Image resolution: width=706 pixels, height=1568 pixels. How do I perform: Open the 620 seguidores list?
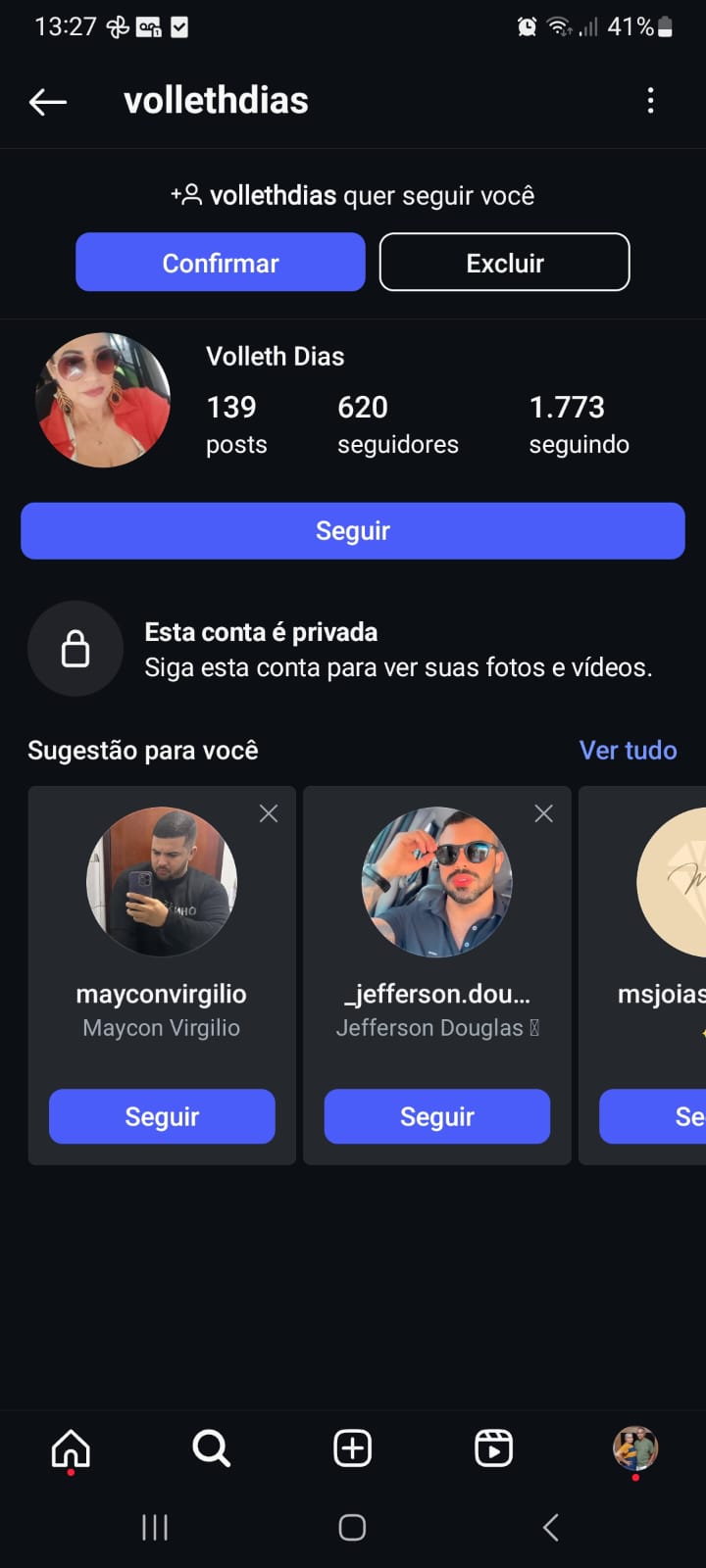coord(397,424)
